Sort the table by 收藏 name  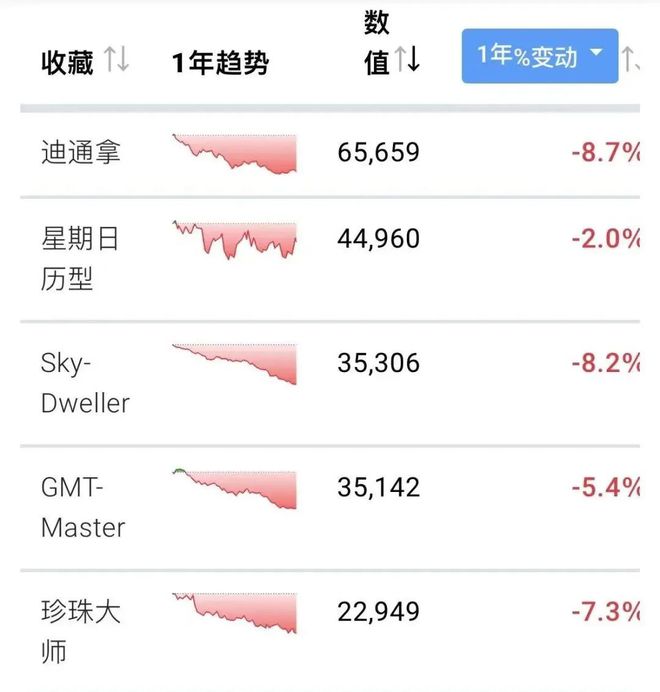(116, 62)
